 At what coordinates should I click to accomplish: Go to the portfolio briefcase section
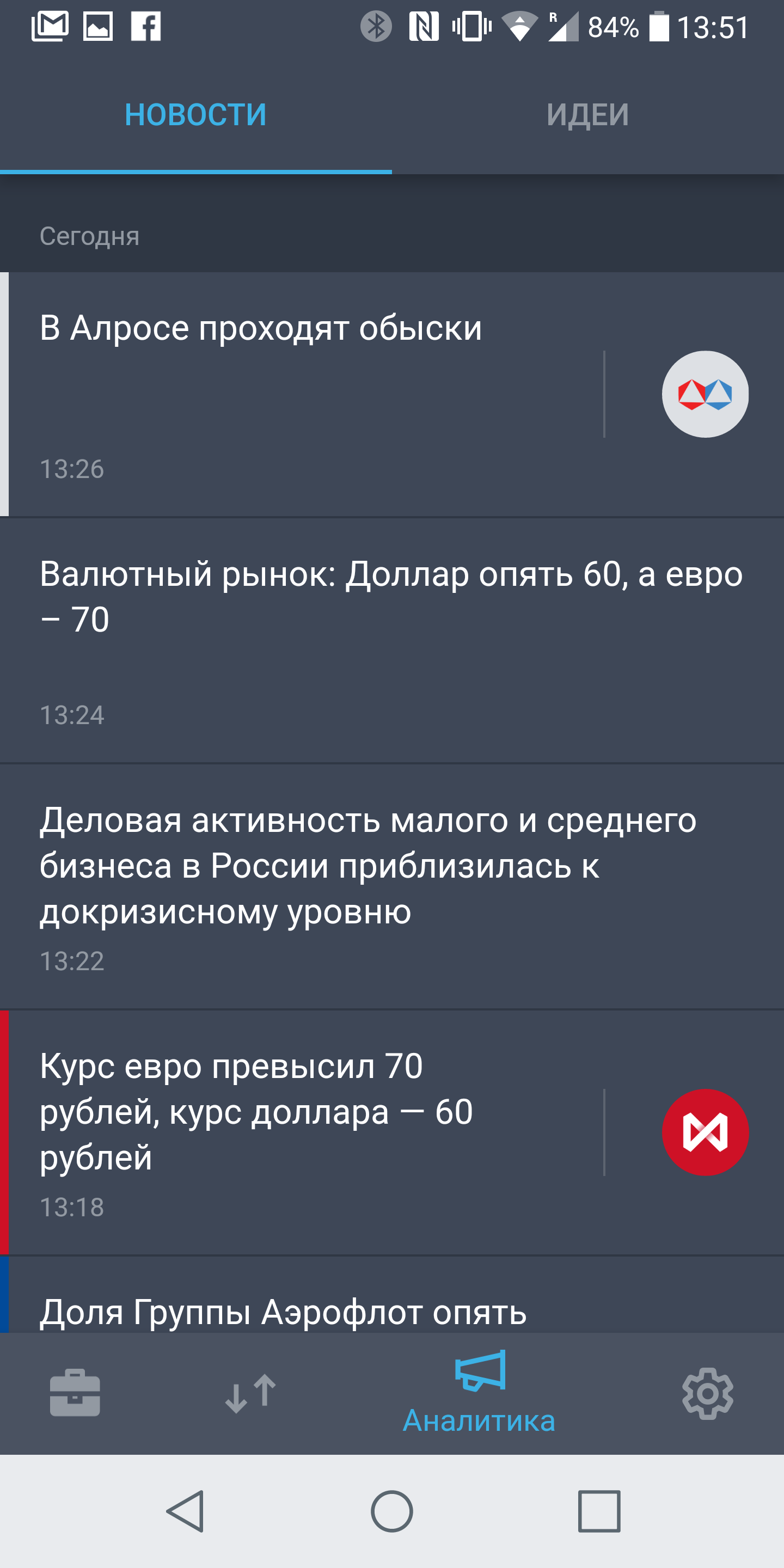click(x=75, y=1393)
